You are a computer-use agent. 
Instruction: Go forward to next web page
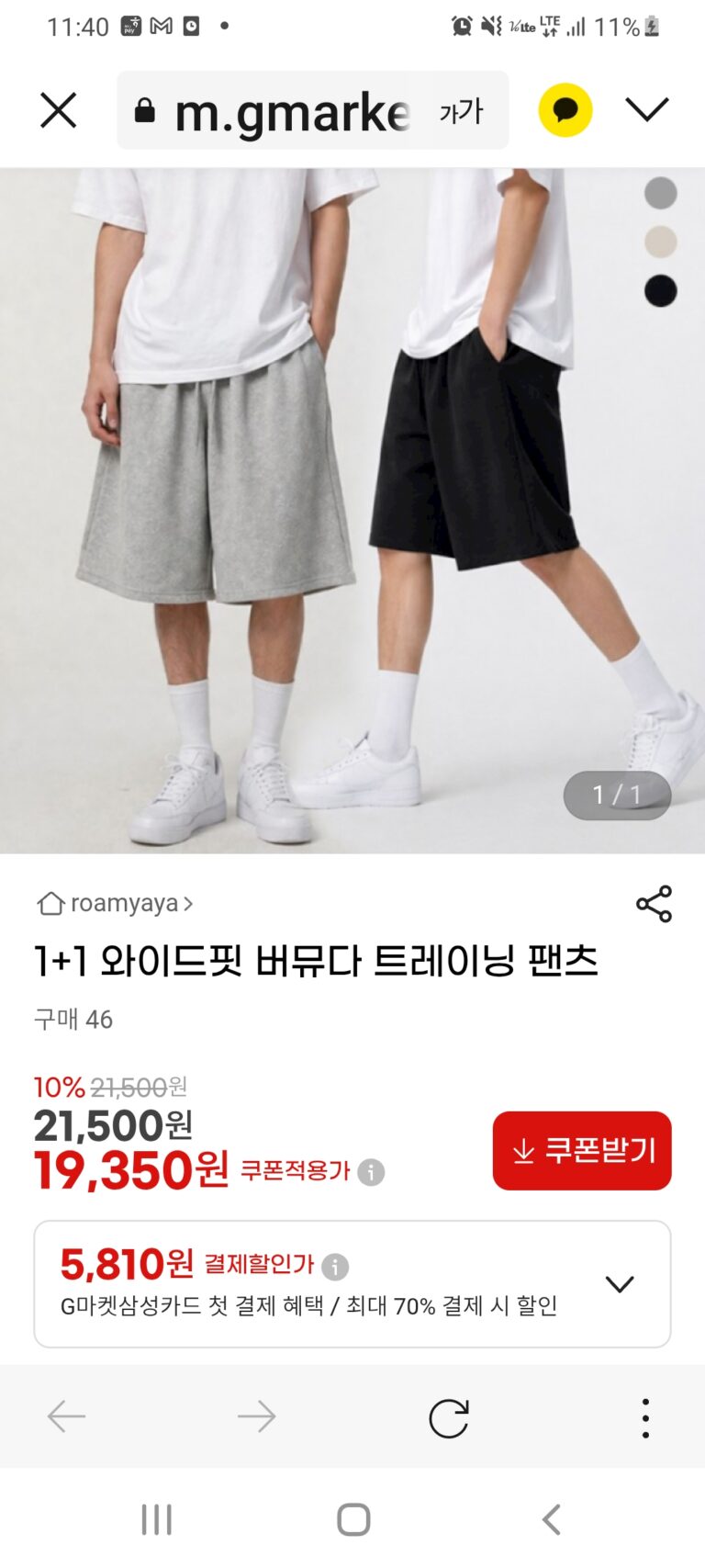tap(256, 1417)
